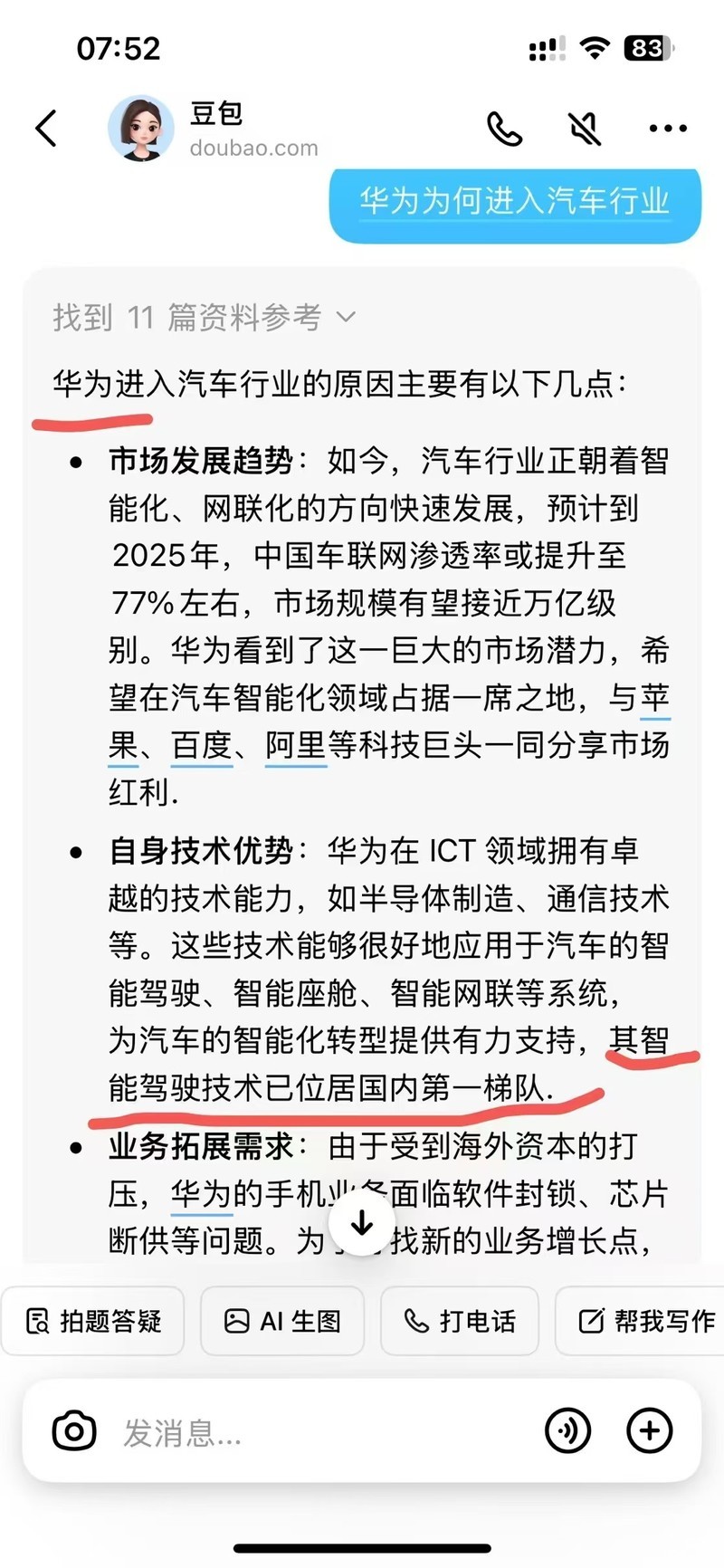The width and height of the screenshot is (724, 1568).
Task: Select the AI 生图 chip
Action: click(x=282, y=1321)
